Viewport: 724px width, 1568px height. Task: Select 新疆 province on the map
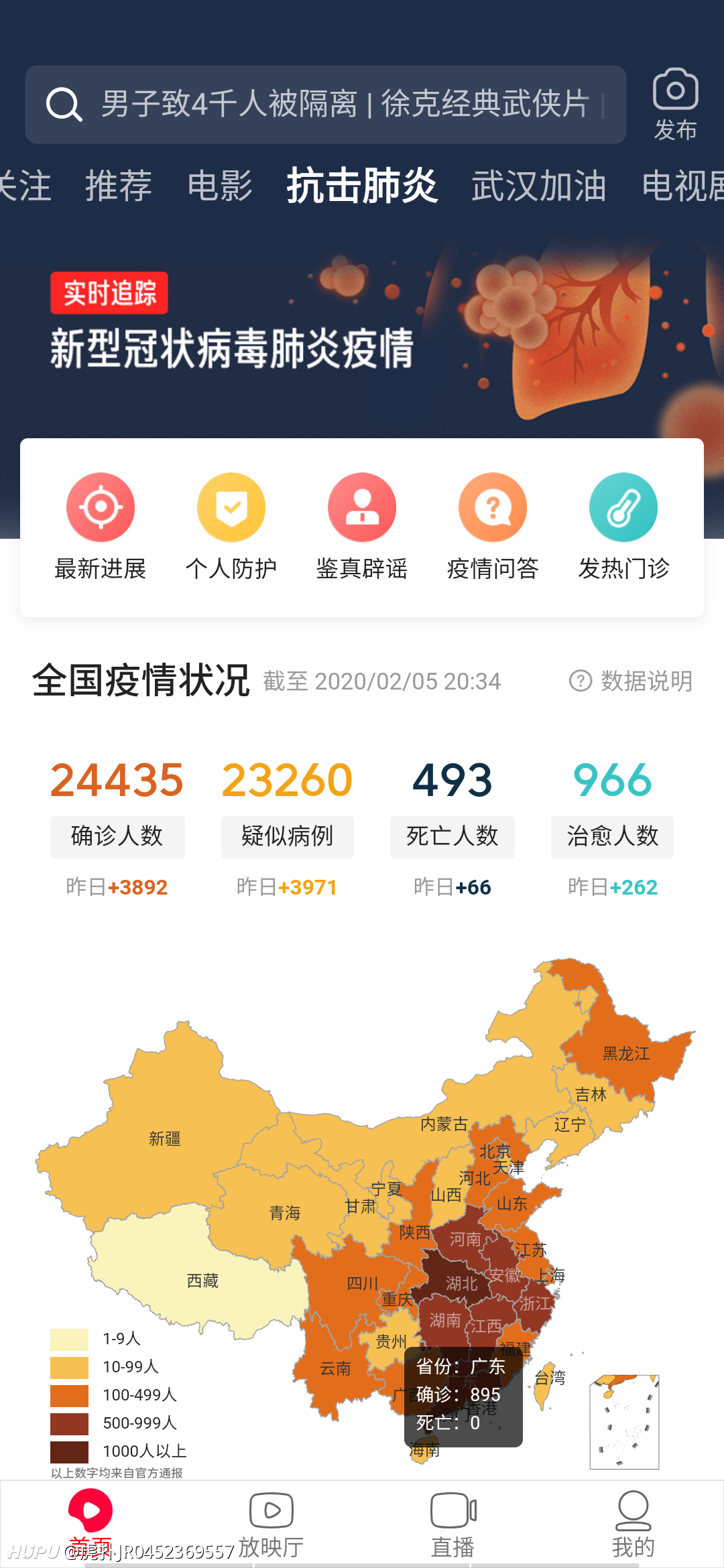pos(165,1138)
